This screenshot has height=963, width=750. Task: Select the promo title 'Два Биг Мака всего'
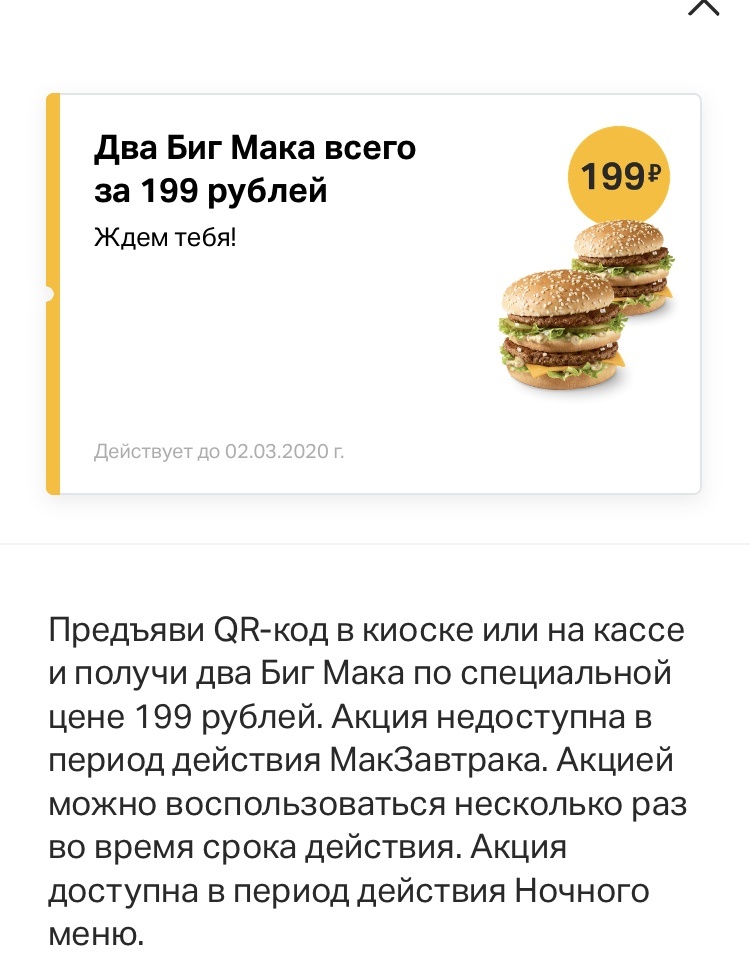pyautogui.click(x=253, y=147)
